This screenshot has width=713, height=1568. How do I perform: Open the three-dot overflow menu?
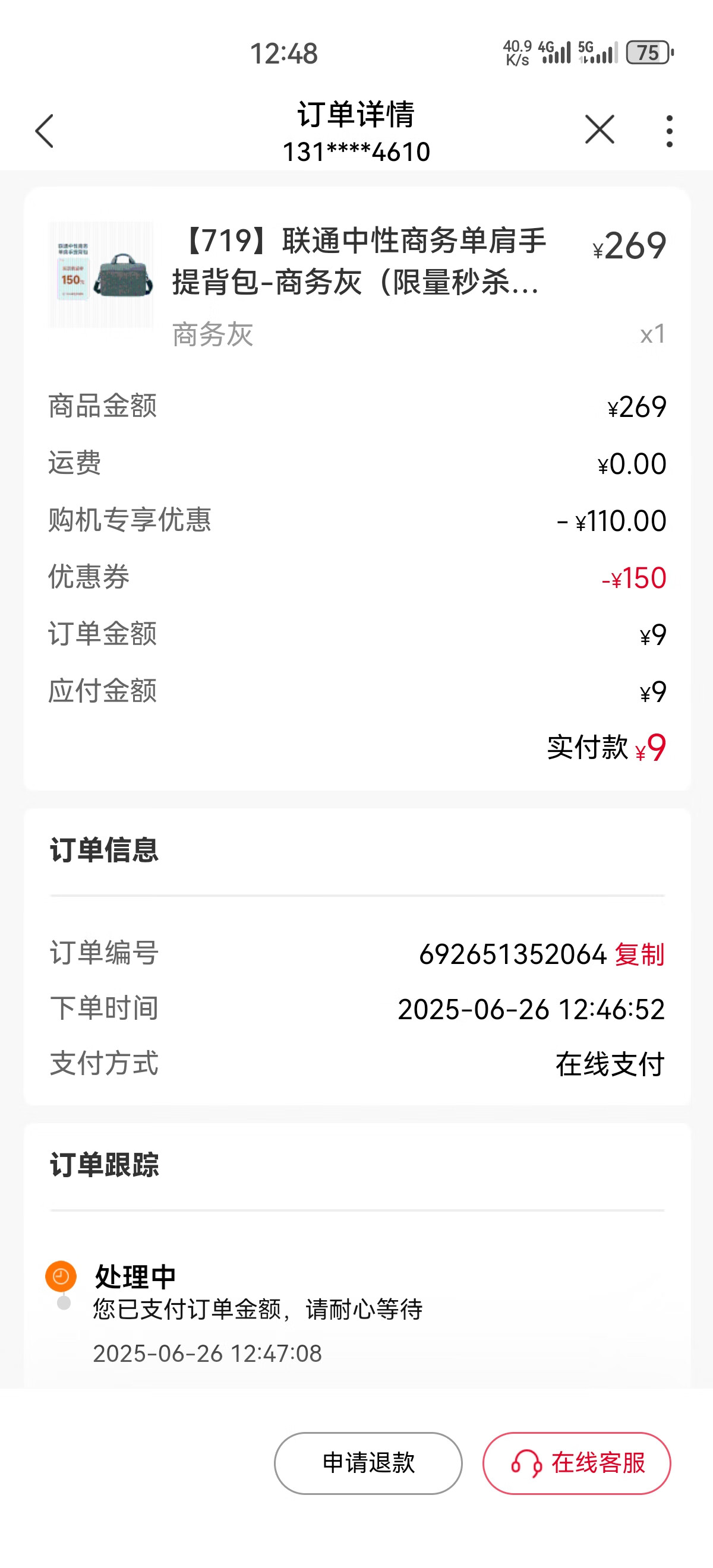(x=670, y=131)
